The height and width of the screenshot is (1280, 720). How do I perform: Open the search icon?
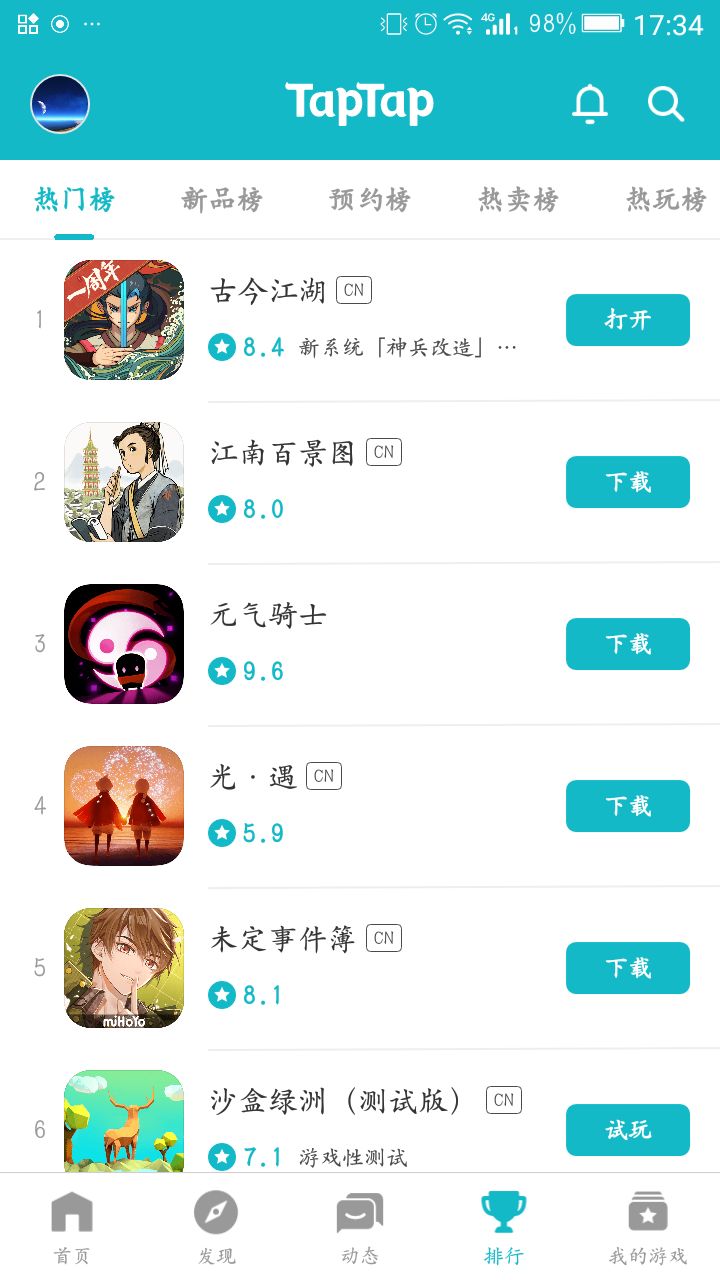pos(664,103)
